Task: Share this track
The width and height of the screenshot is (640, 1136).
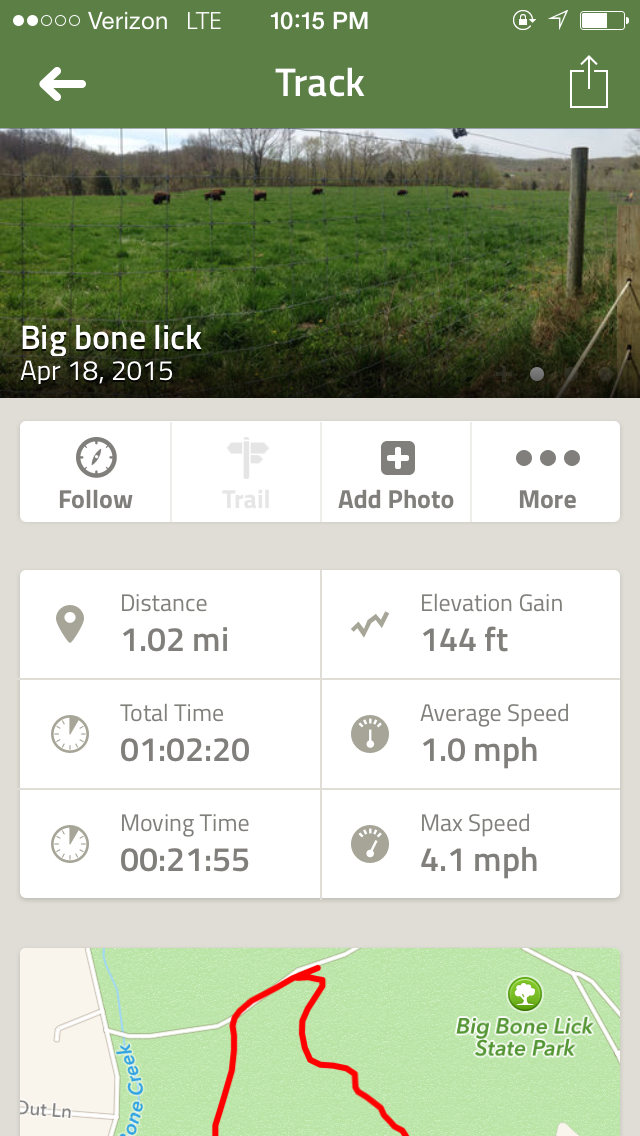Action: tap(588, 82)
